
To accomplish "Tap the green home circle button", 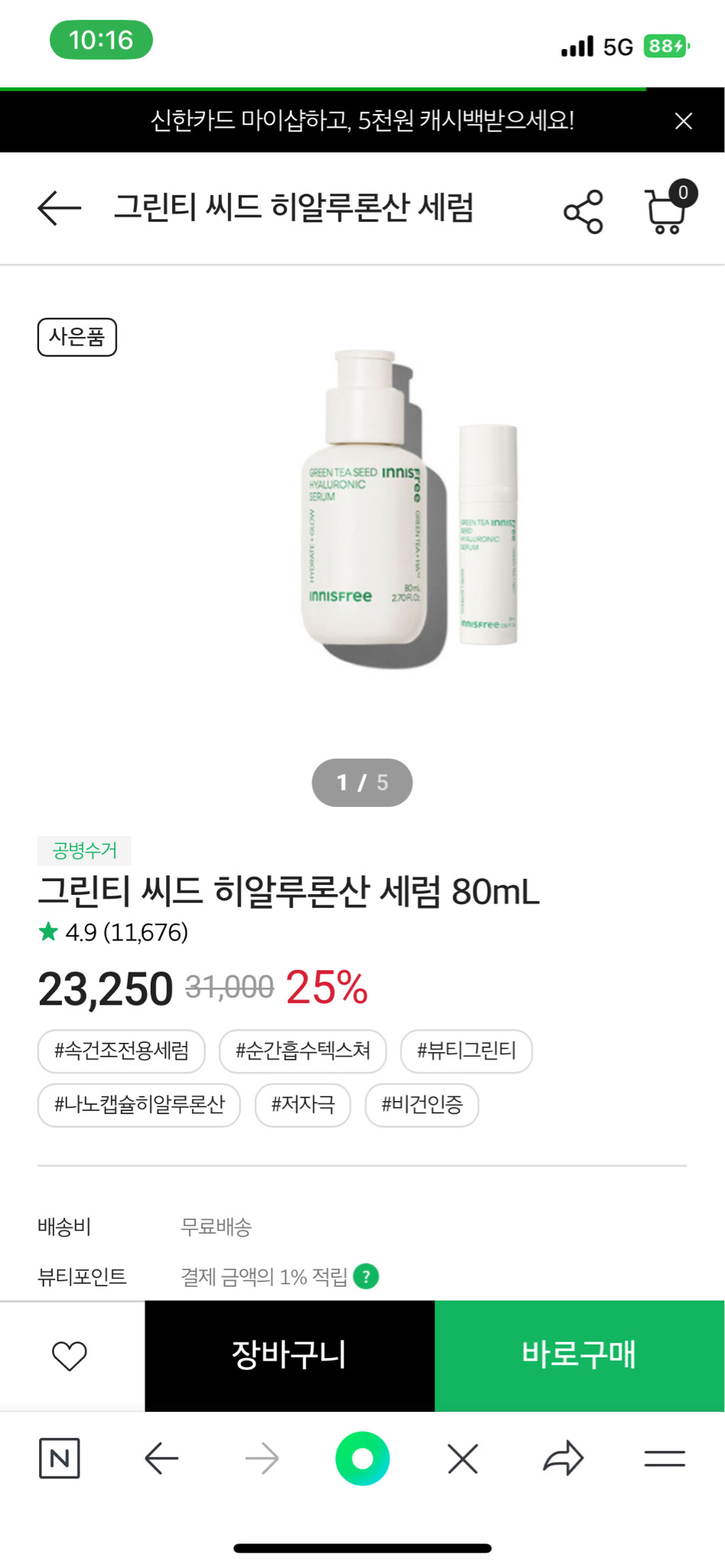I will tap(362, 1458).
